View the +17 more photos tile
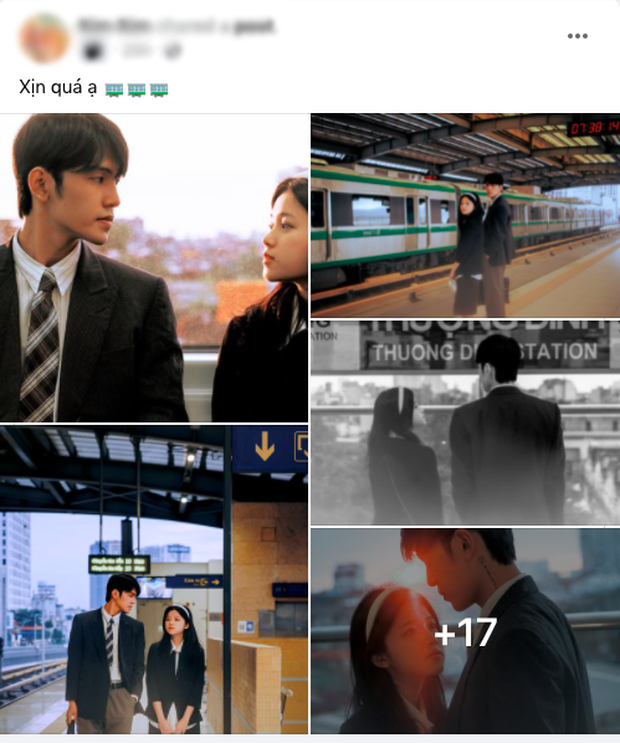620x743 pixels. (464, 631)
